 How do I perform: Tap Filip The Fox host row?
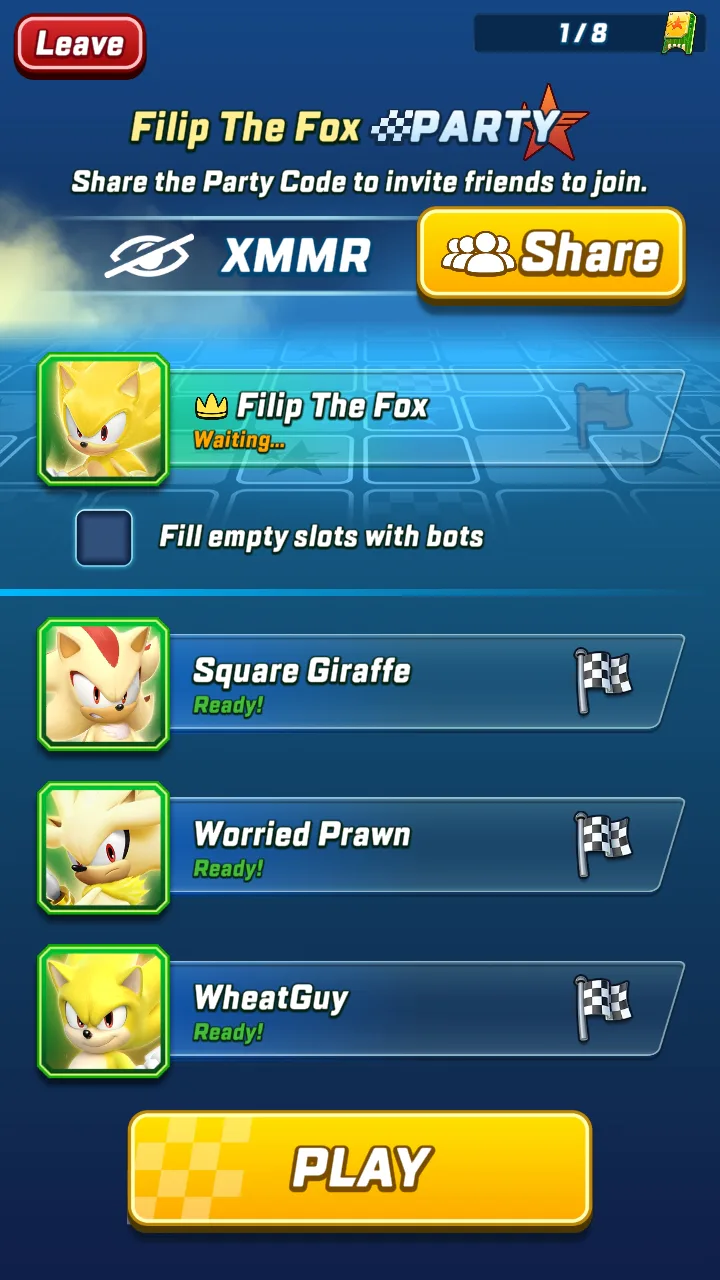361,419
